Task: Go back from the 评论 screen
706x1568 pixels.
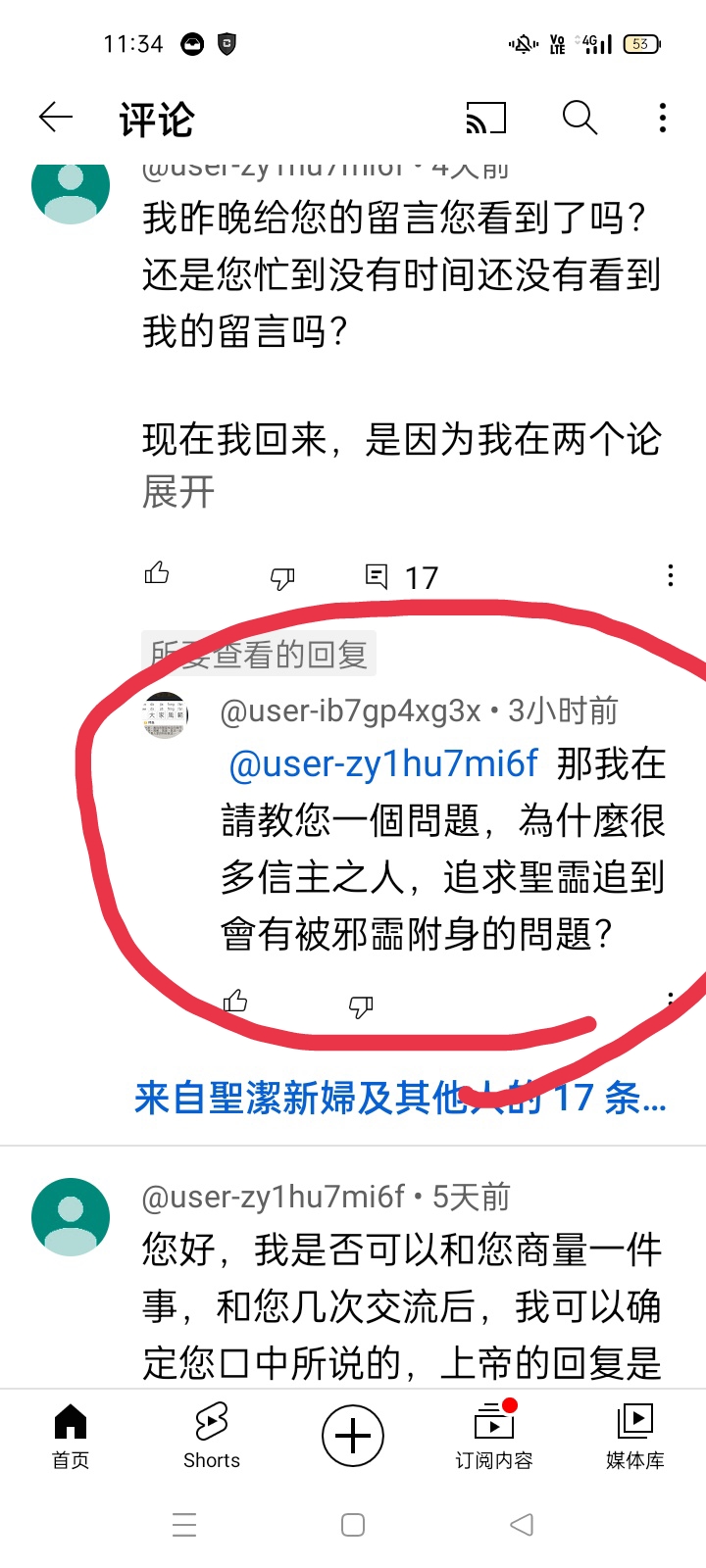Action: tap(56, 119)
